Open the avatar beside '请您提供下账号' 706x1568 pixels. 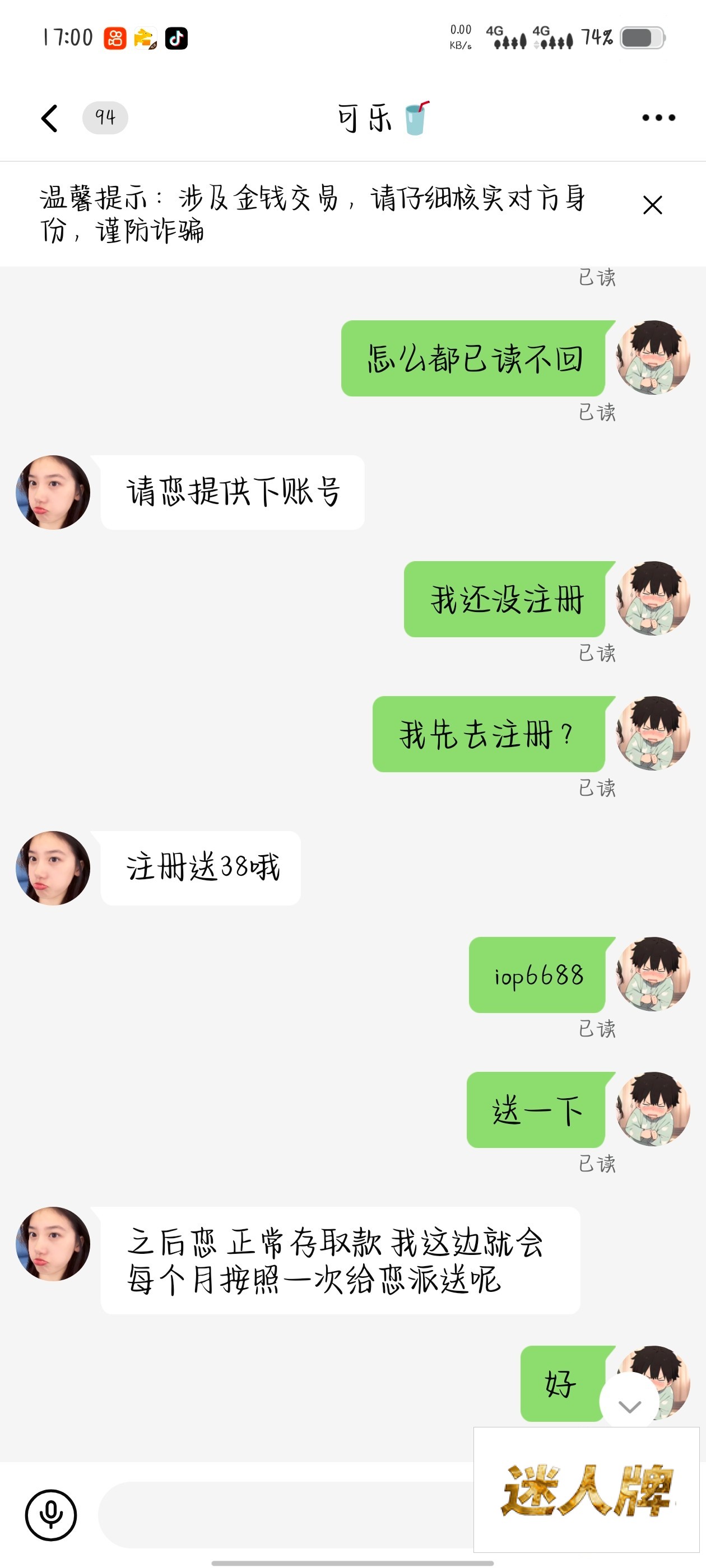pyautogui.click(x=53, y=492)
